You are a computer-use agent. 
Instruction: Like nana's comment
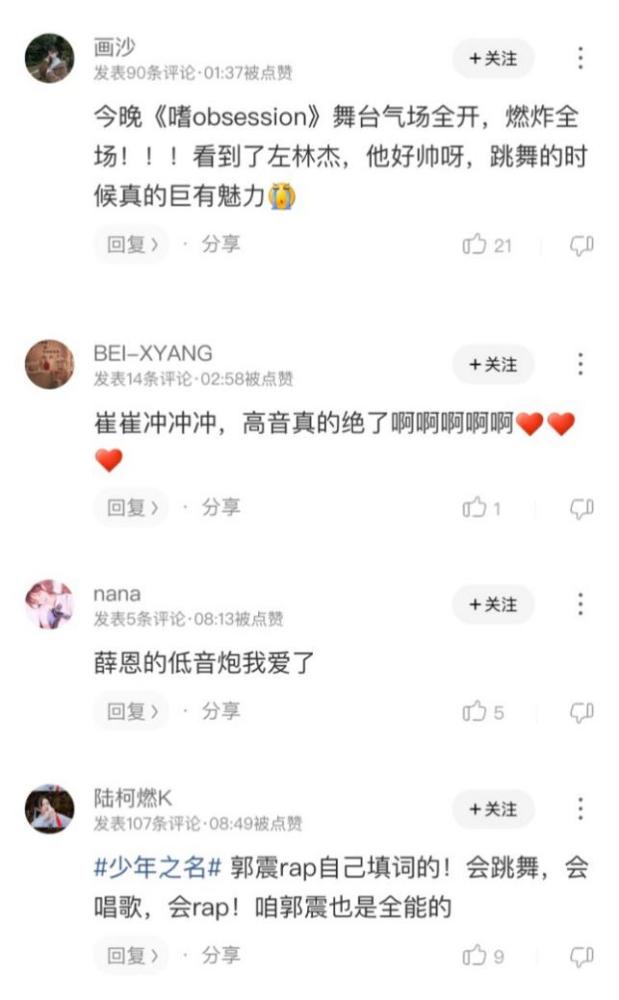pyautogui.click(x=475, y=712)
